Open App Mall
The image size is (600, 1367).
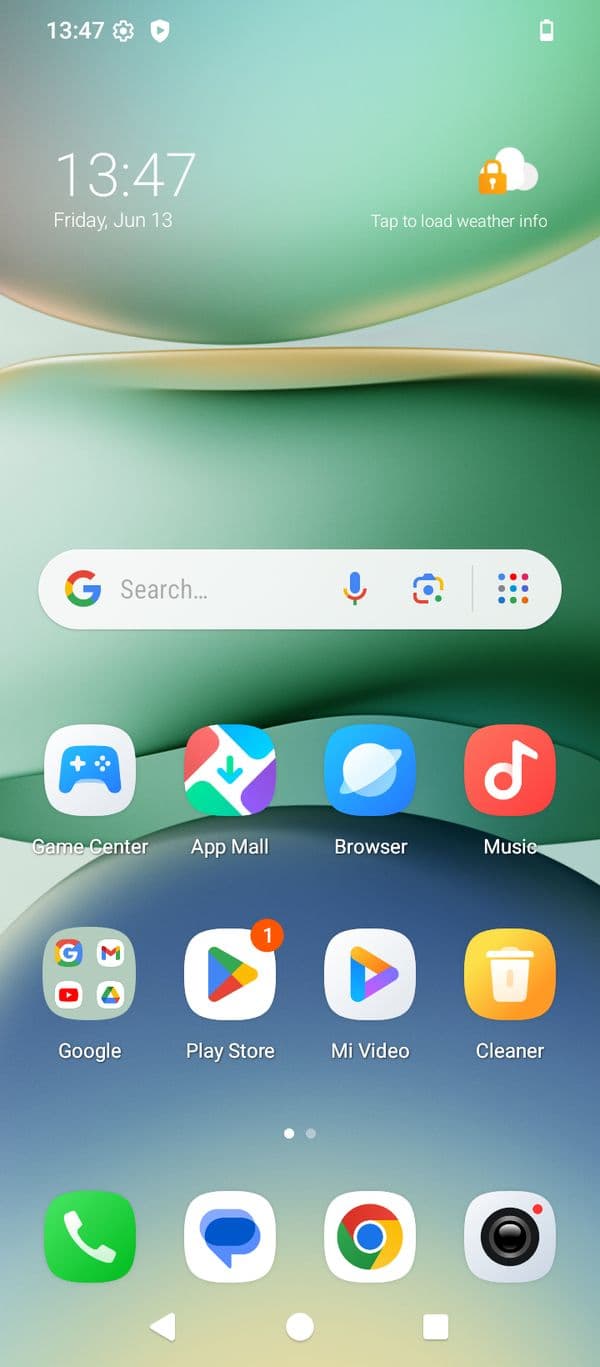click(230, 770)
